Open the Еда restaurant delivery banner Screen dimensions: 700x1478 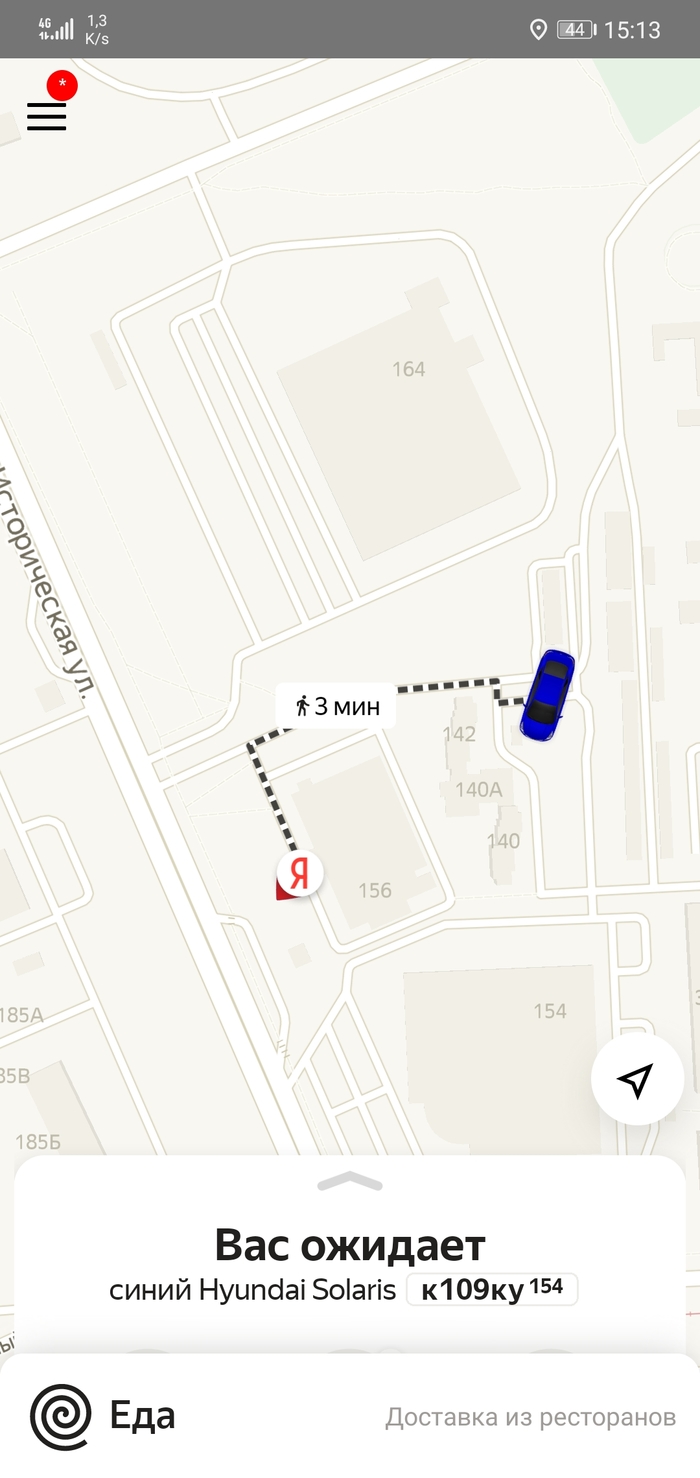[350, 1416]
